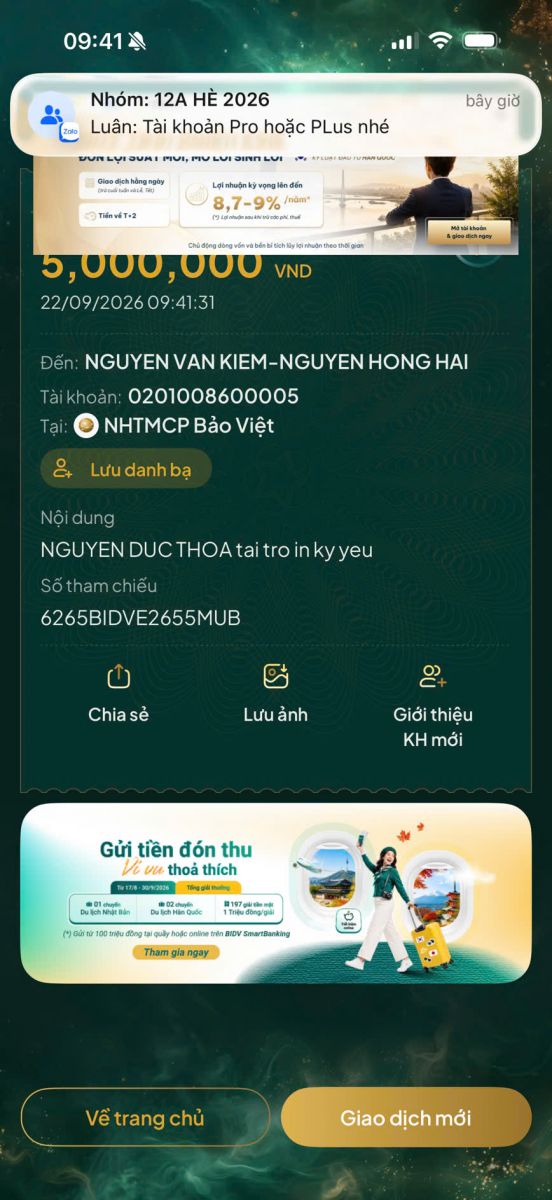
Task: Go back with Về trang chủ
Action: (x=146, y=1117)
